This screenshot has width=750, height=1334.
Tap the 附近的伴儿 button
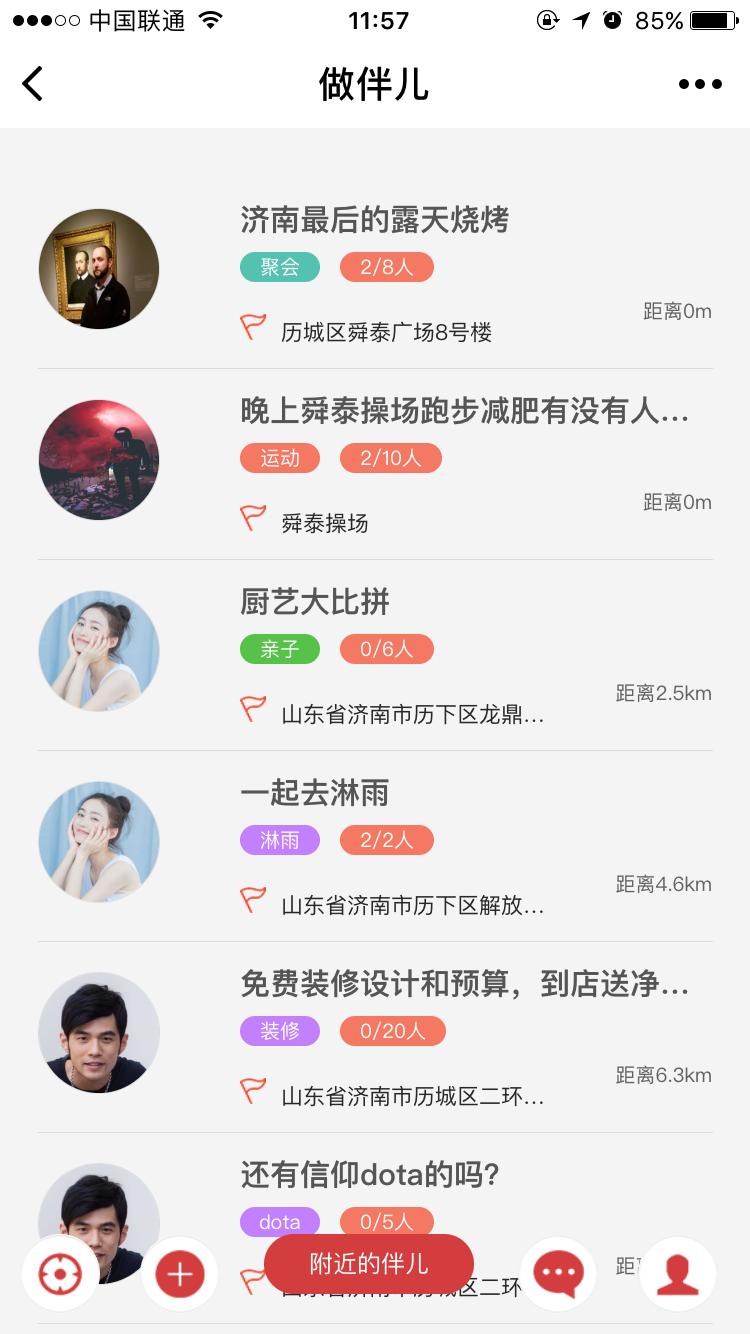(369, 1263)
